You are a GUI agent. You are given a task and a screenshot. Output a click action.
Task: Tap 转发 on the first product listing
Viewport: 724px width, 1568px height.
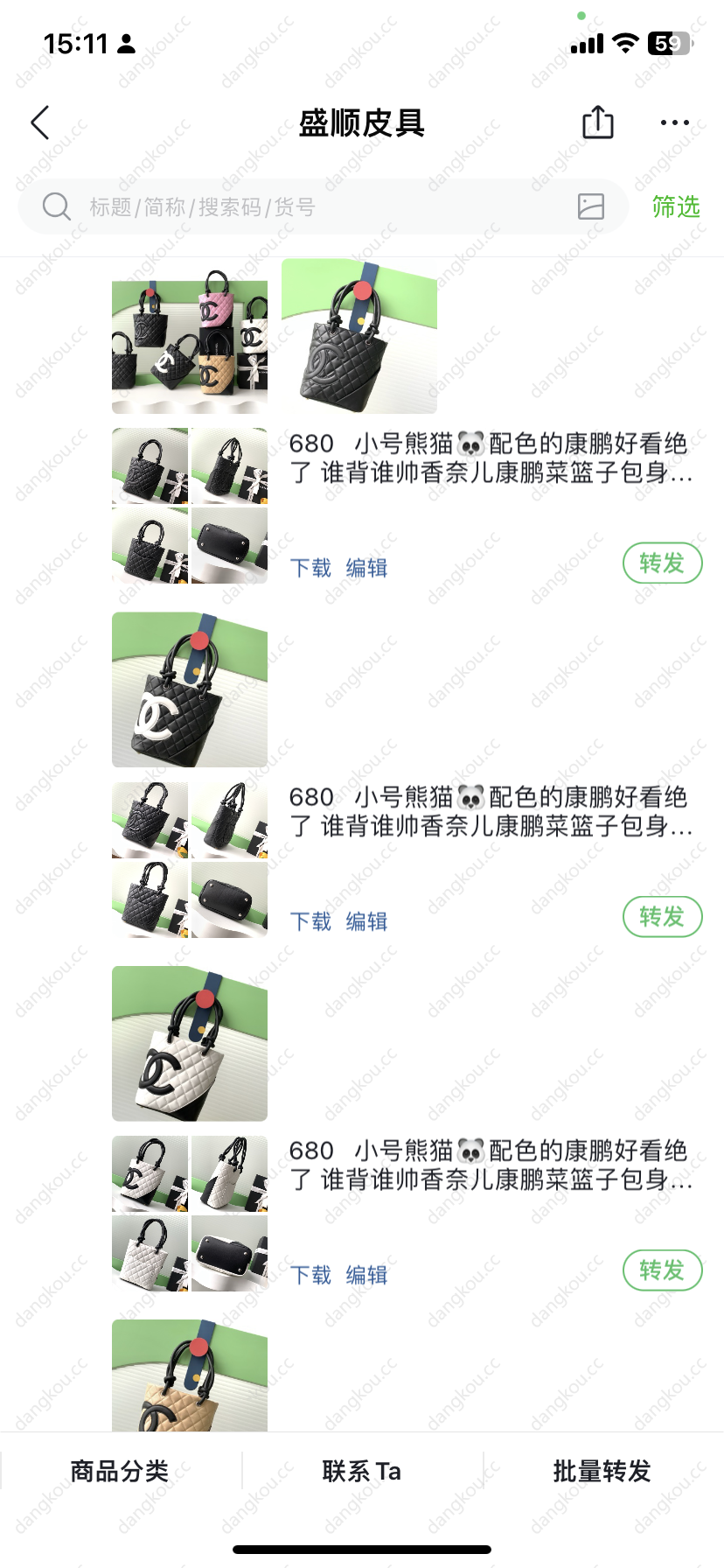click(662, 563)
